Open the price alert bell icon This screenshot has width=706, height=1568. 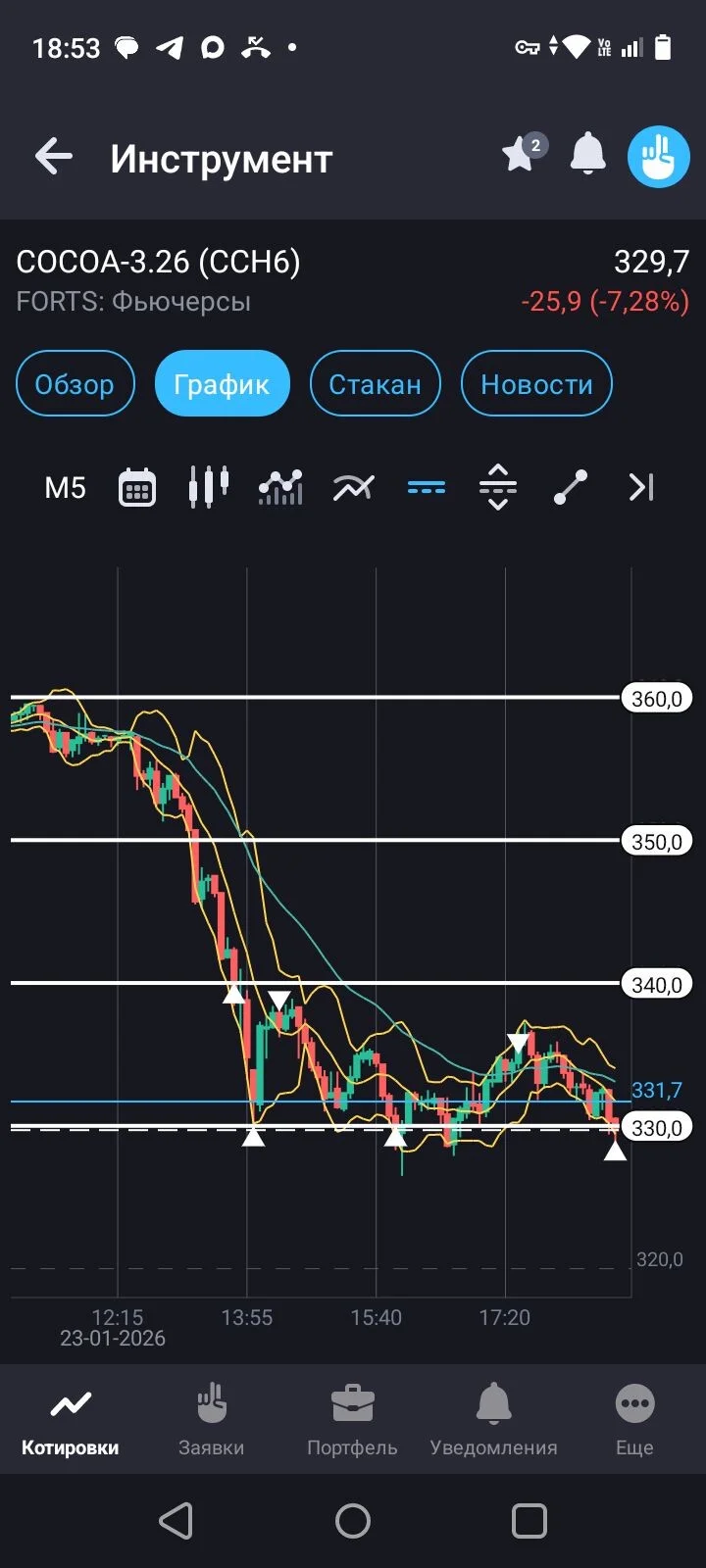pos(587,154)
